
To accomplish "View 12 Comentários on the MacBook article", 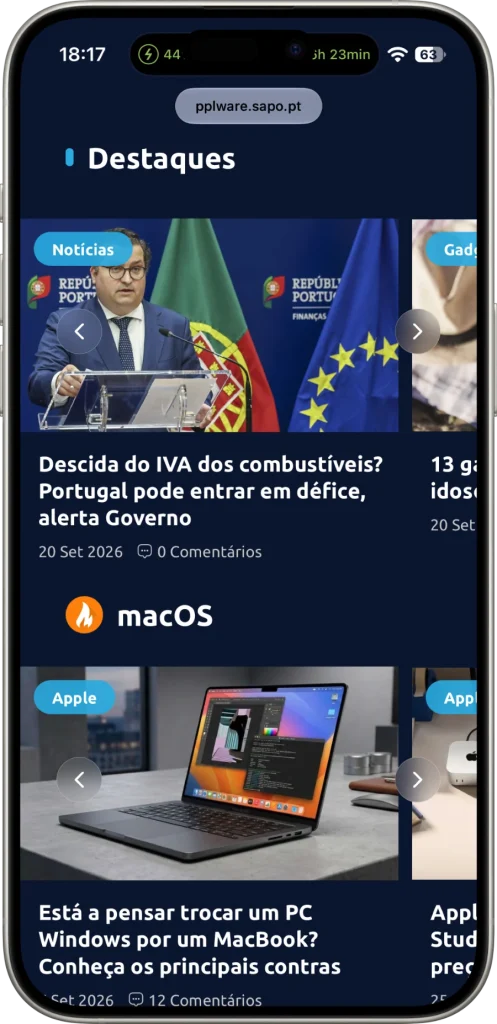I will [x=195, y=1000].
